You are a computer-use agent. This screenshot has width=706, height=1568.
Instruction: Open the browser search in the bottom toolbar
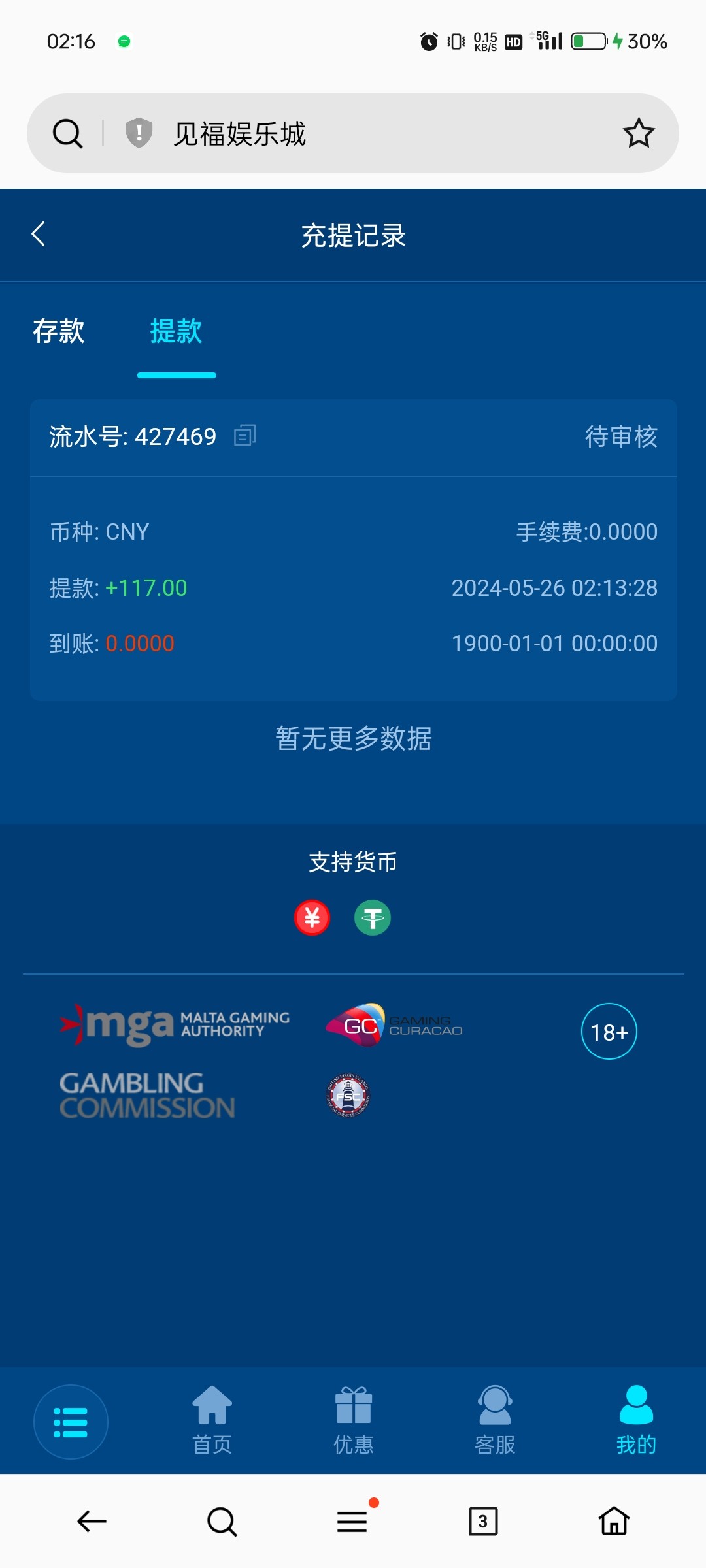coord(222,1521)
